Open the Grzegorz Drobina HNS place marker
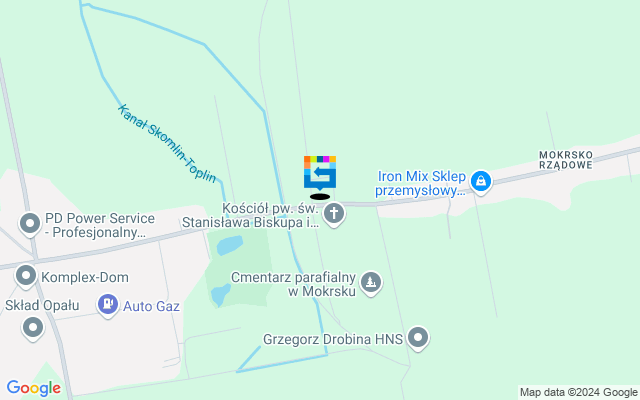640x400 pixels. (x=419, y=339)
